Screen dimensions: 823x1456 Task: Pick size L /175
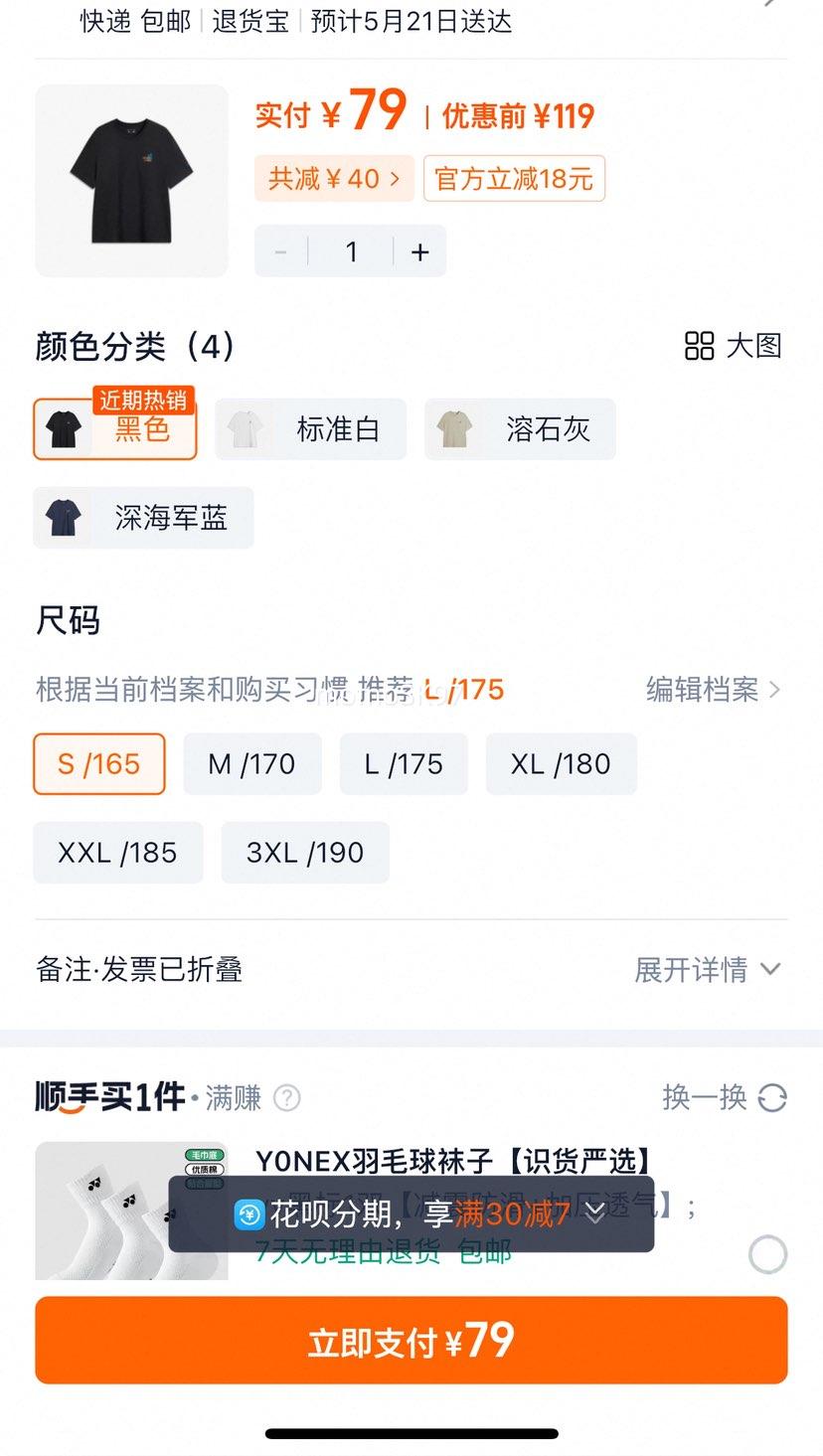[404, 764]
